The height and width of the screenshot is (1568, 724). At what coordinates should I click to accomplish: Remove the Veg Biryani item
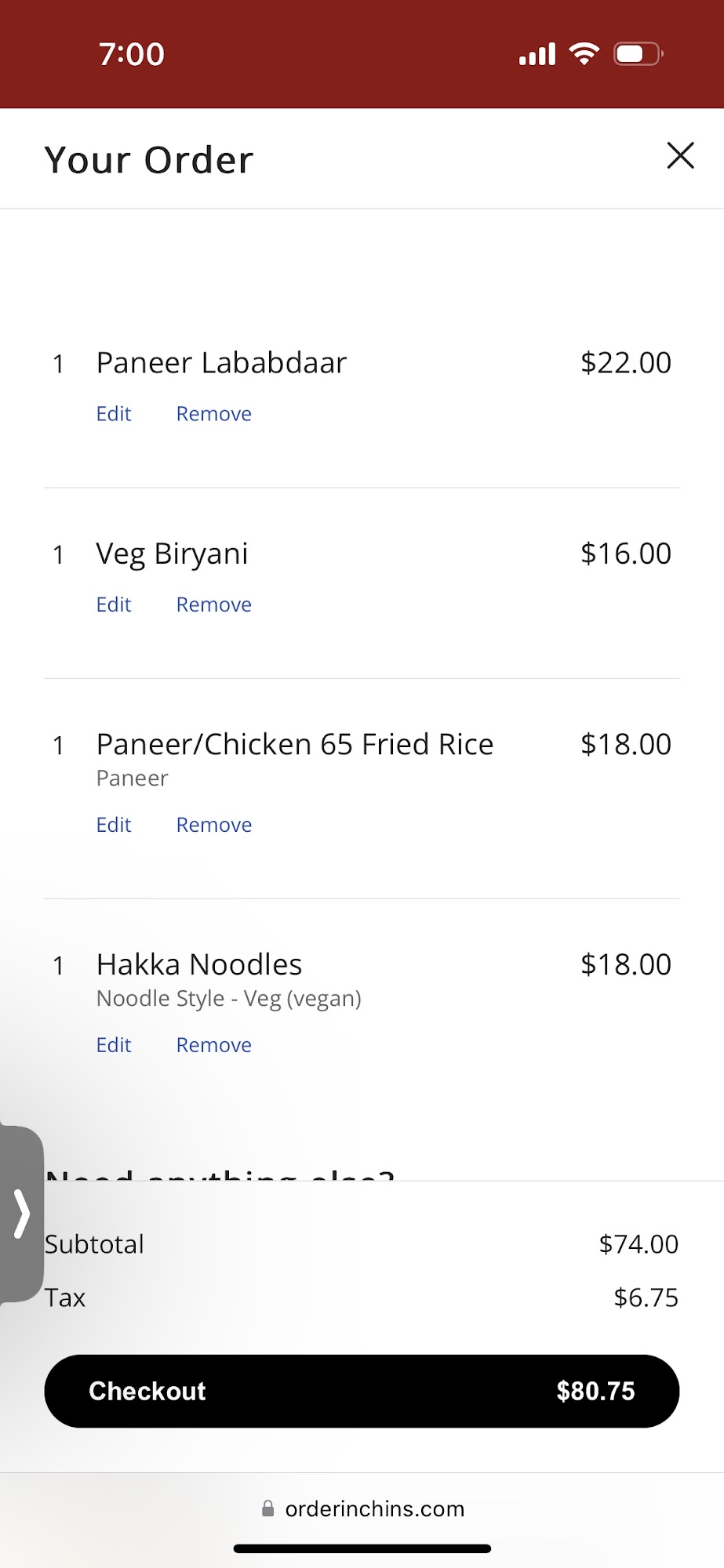click(x=213, y=604)
